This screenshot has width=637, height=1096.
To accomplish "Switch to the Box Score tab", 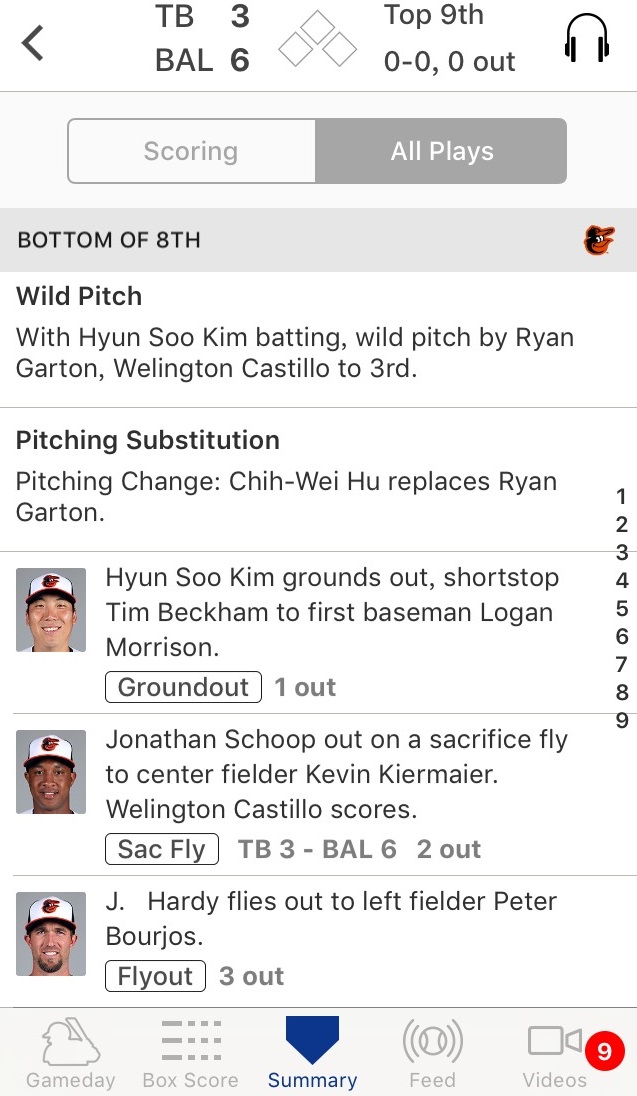I will click(x=191, y=1053).
